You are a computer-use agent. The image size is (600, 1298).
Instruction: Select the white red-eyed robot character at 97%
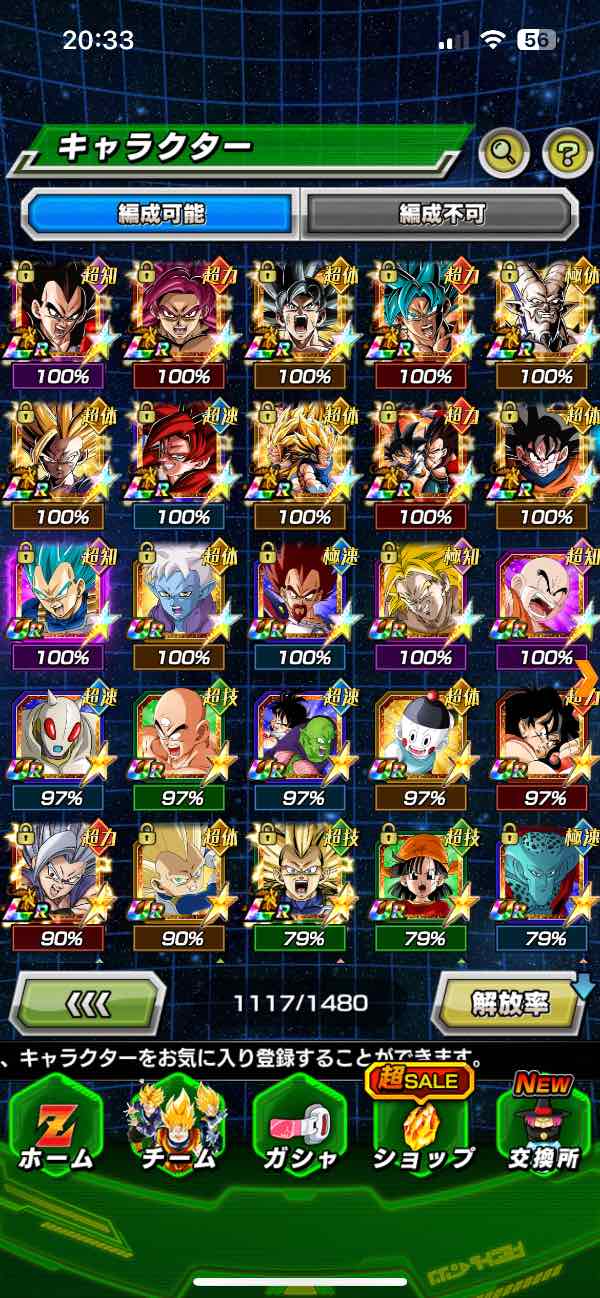(62, 740)
